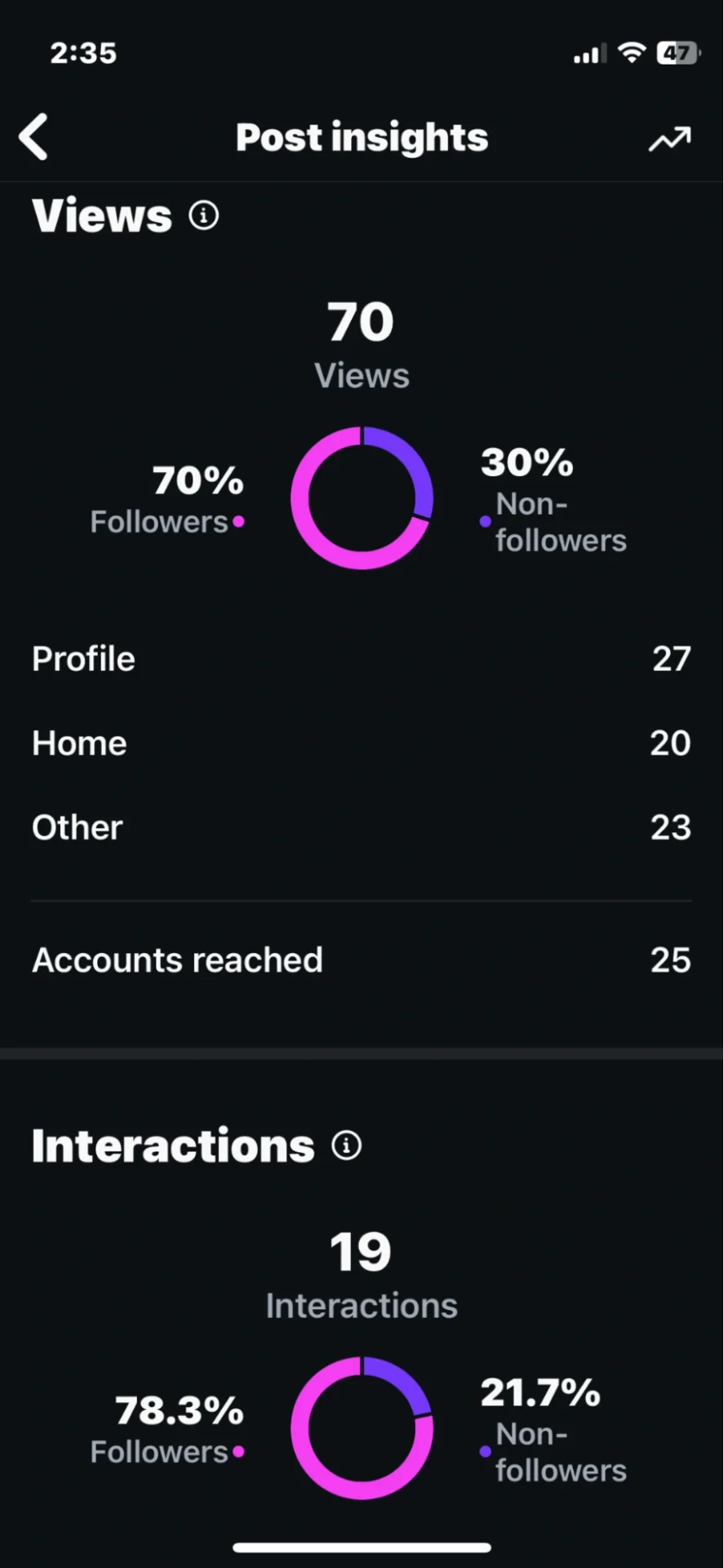Tap the info icon beside Interactions
The height and width of the screenshot is (1568, 724).
pos(345,1145)
